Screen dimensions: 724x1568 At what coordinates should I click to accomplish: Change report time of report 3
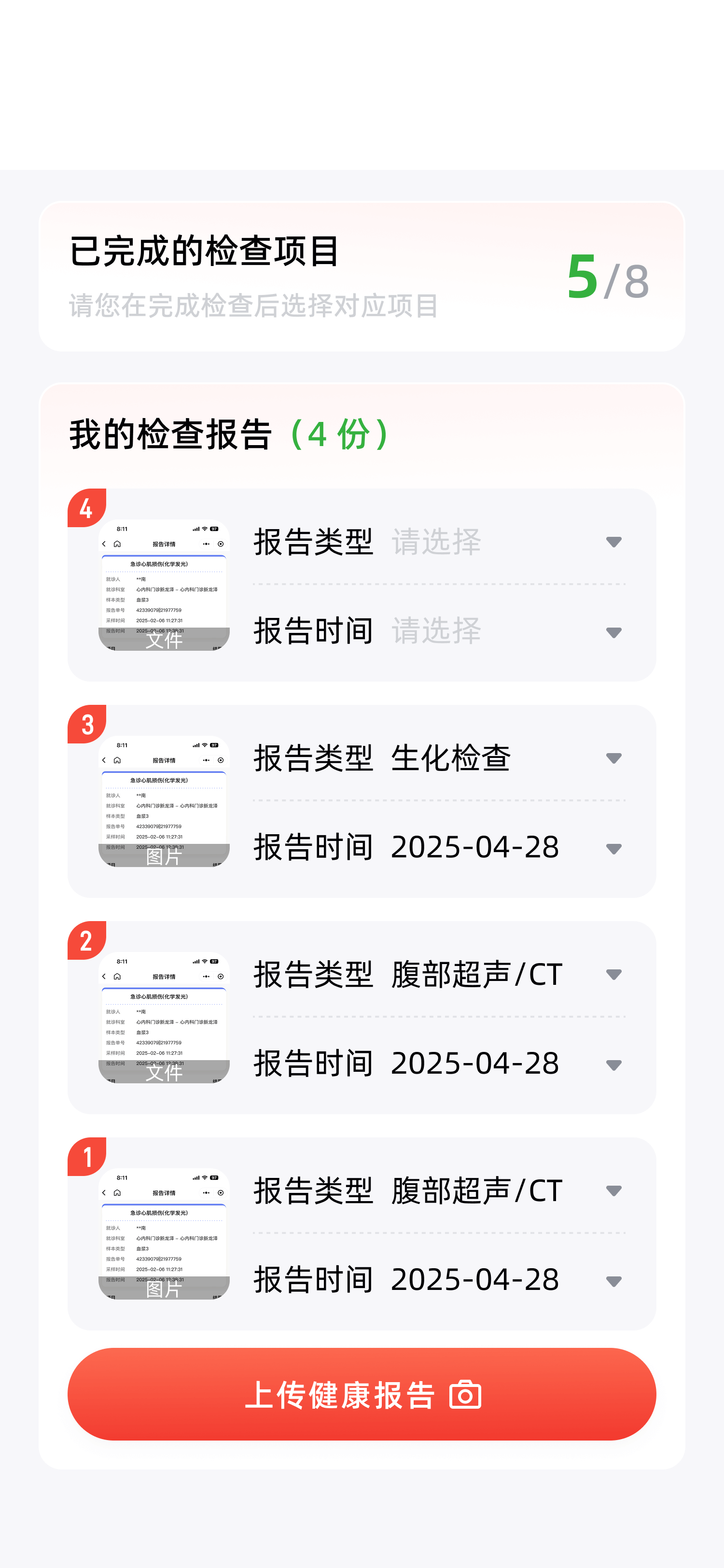click(439, 847)
